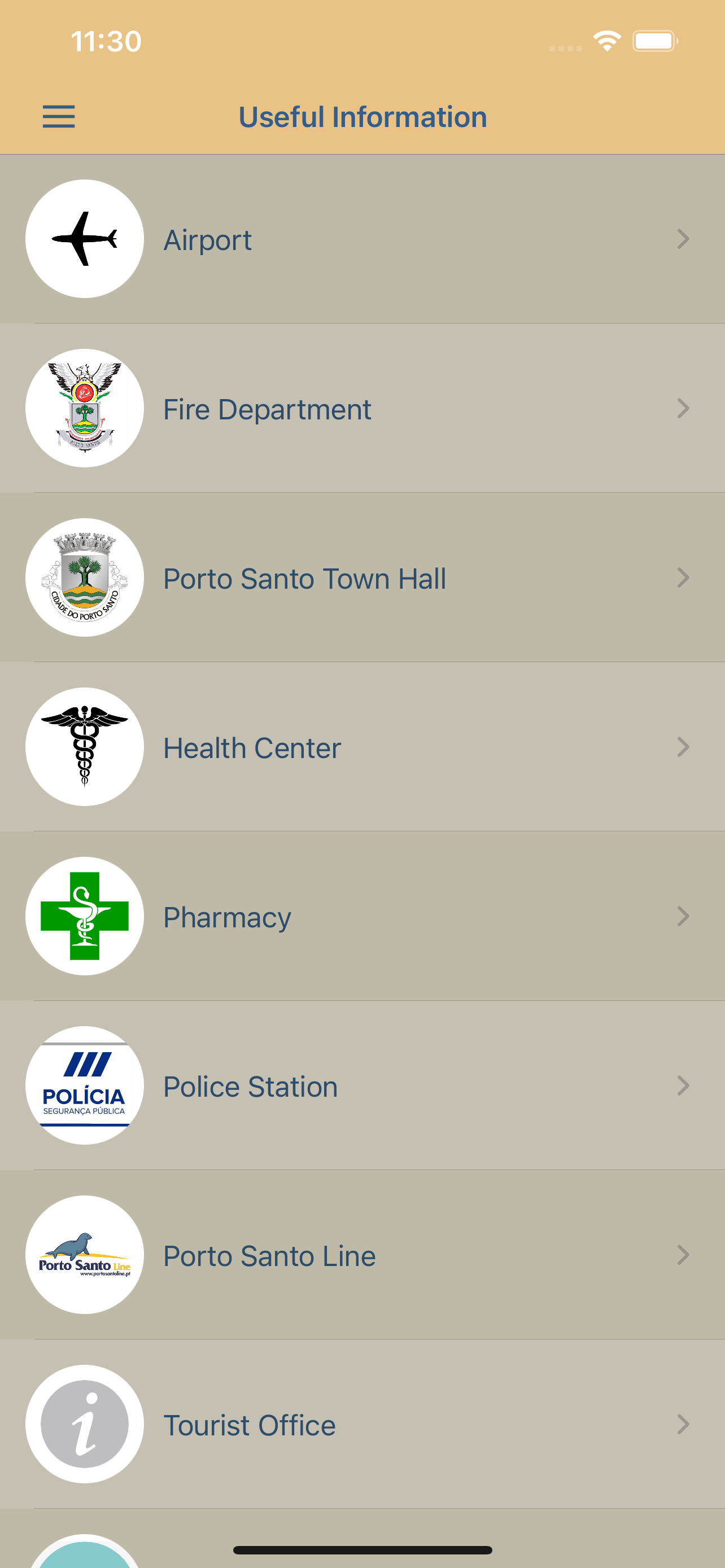
Task: Open Porto Santo Line
Action: (363, 1254)
